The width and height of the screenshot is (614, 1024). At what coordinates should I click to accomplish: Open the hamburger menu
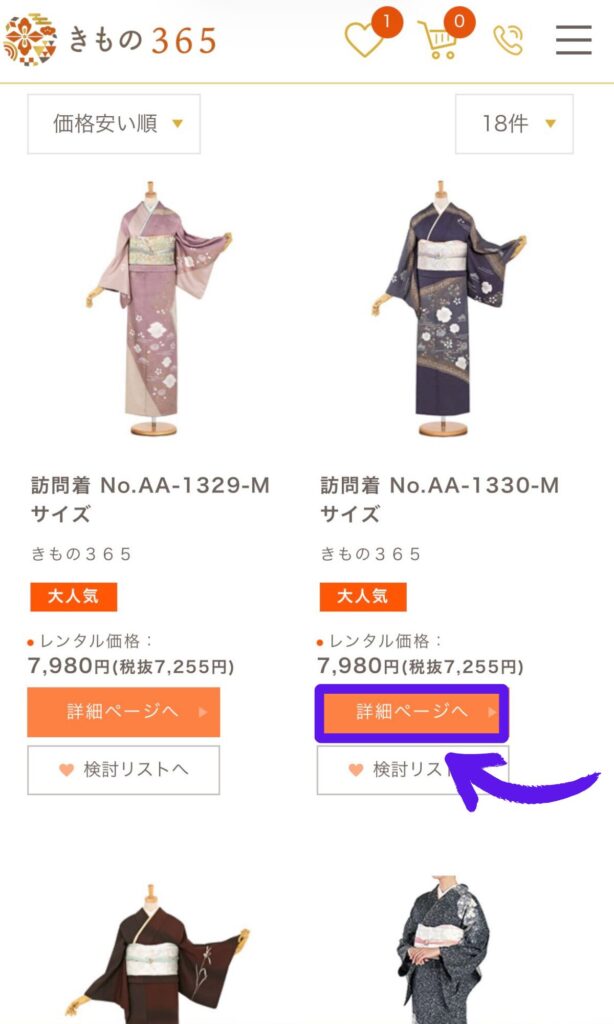(x=574, y=40)
